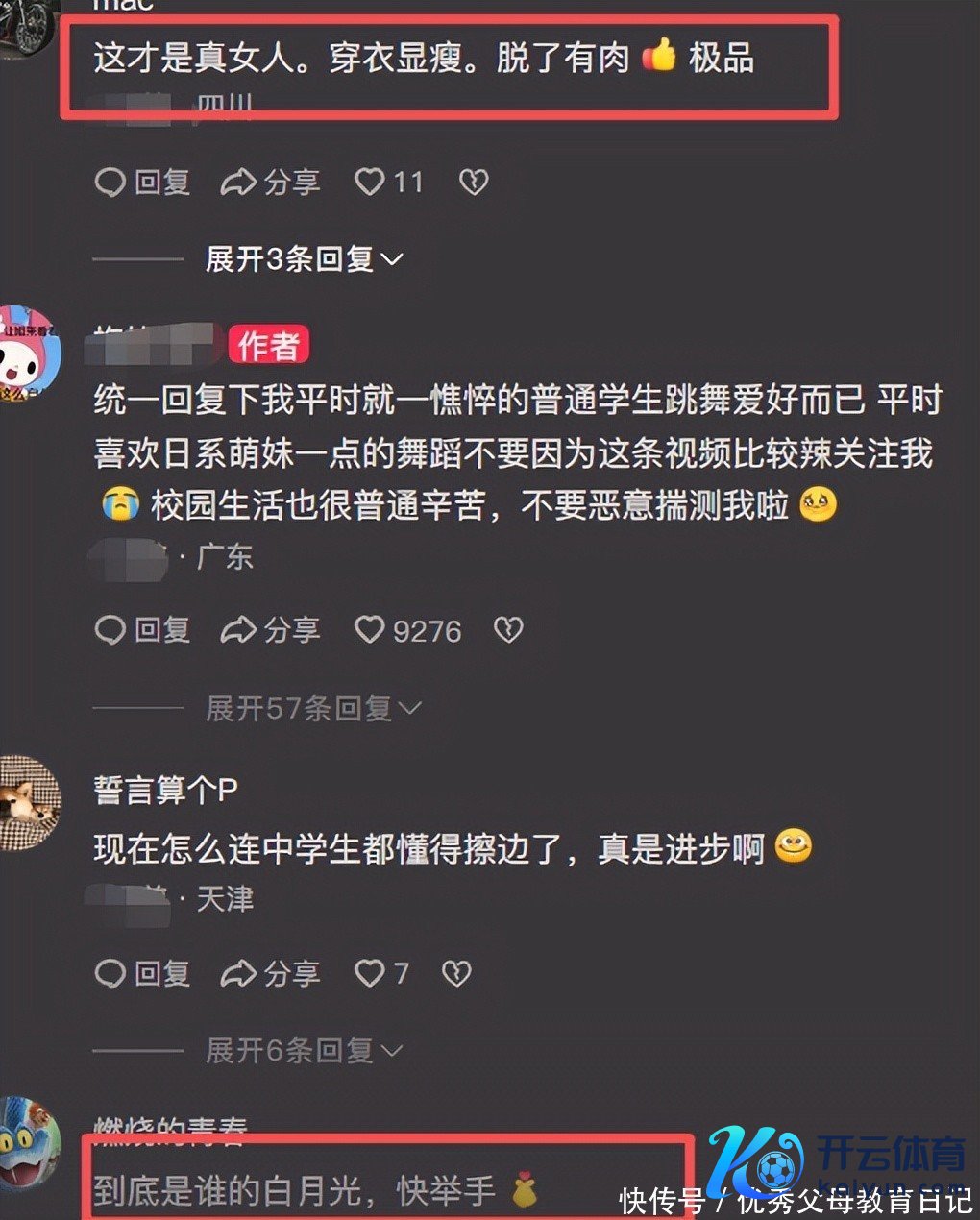Reply to the author's 统一回复 comment

pos(142,630)
